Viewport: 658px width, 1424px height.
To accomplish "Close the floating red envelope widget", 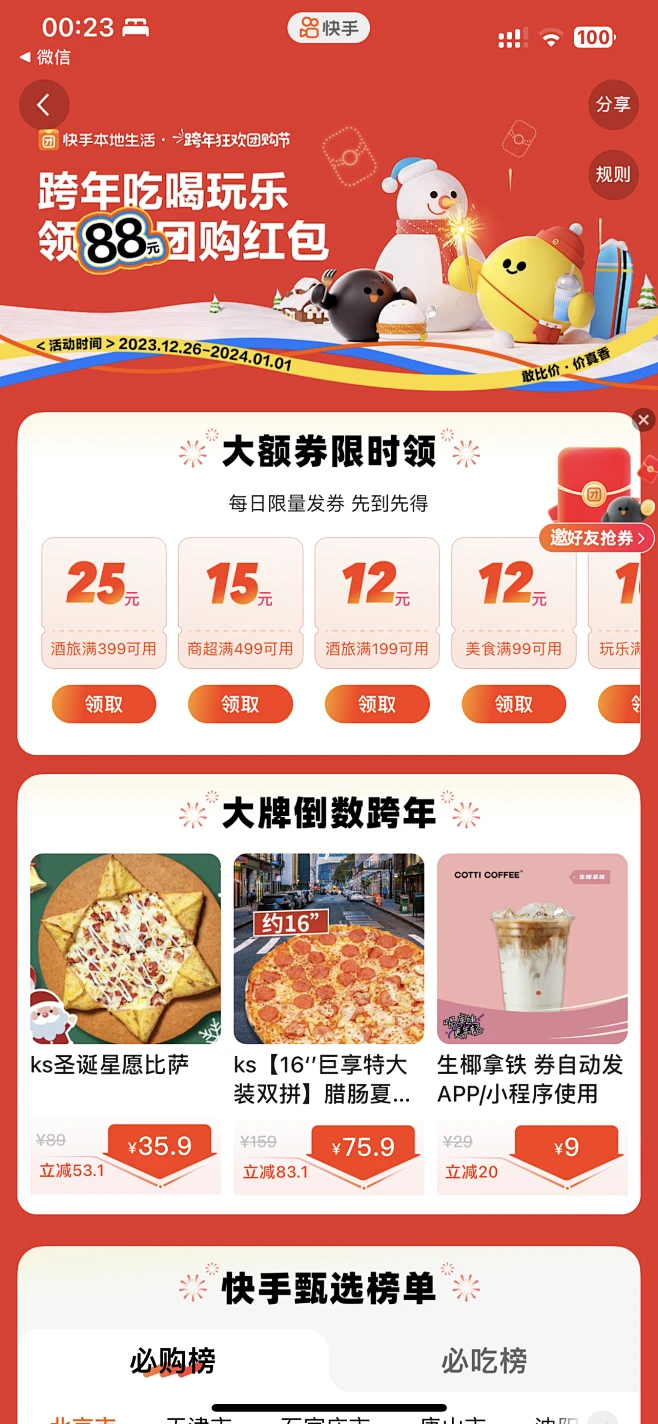I will pyautogui.click(x=643, y=421).
